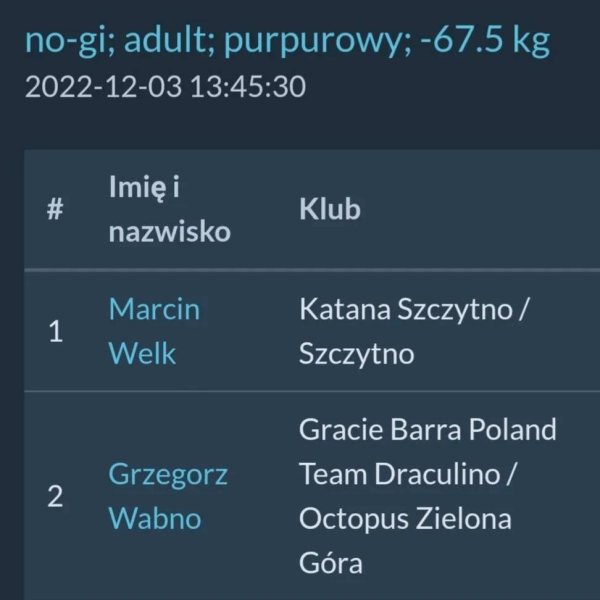View Grzegorz Wabno's competitor profile
The width and height of the screenshot is (600, 600).
(167, 496)
